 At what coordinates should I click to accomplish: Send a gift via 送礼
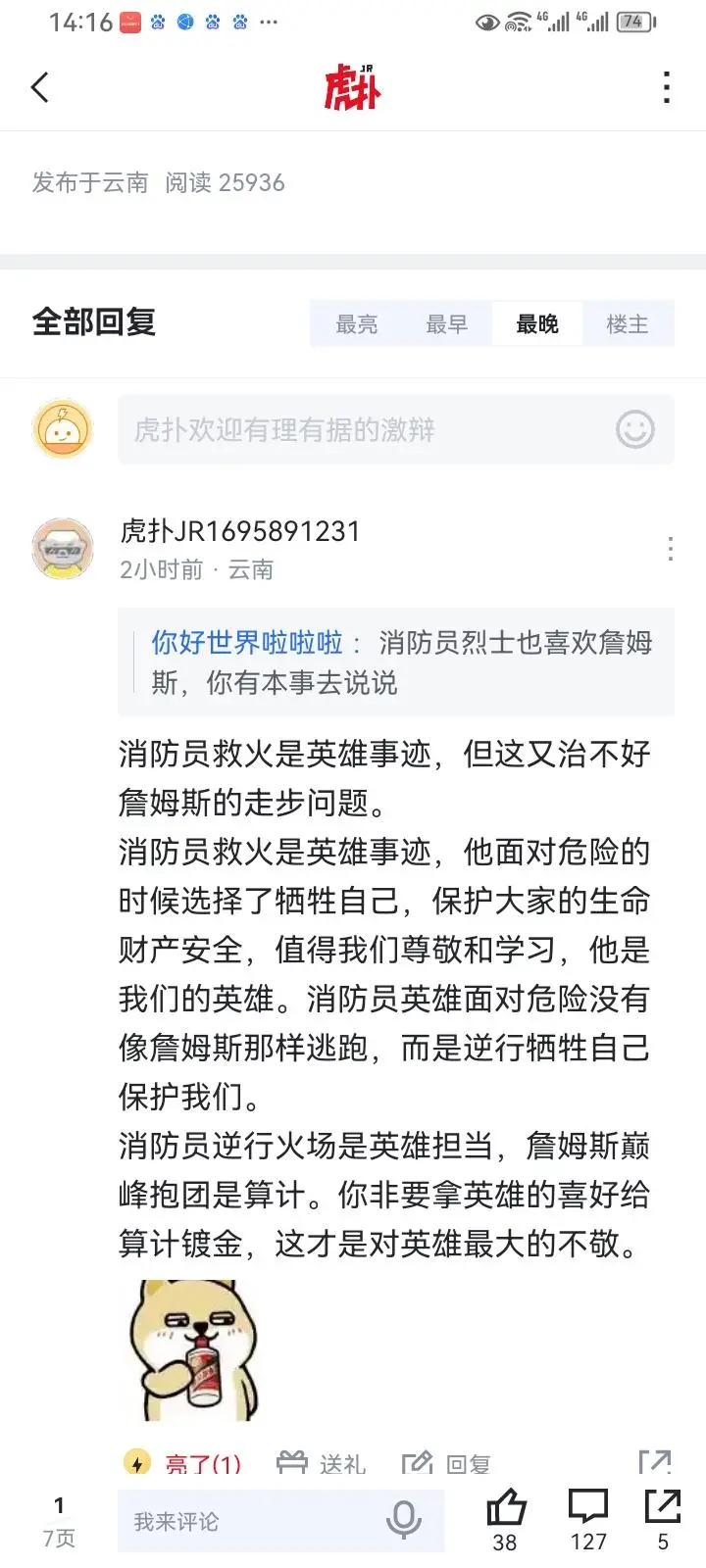pos(322,1464)
